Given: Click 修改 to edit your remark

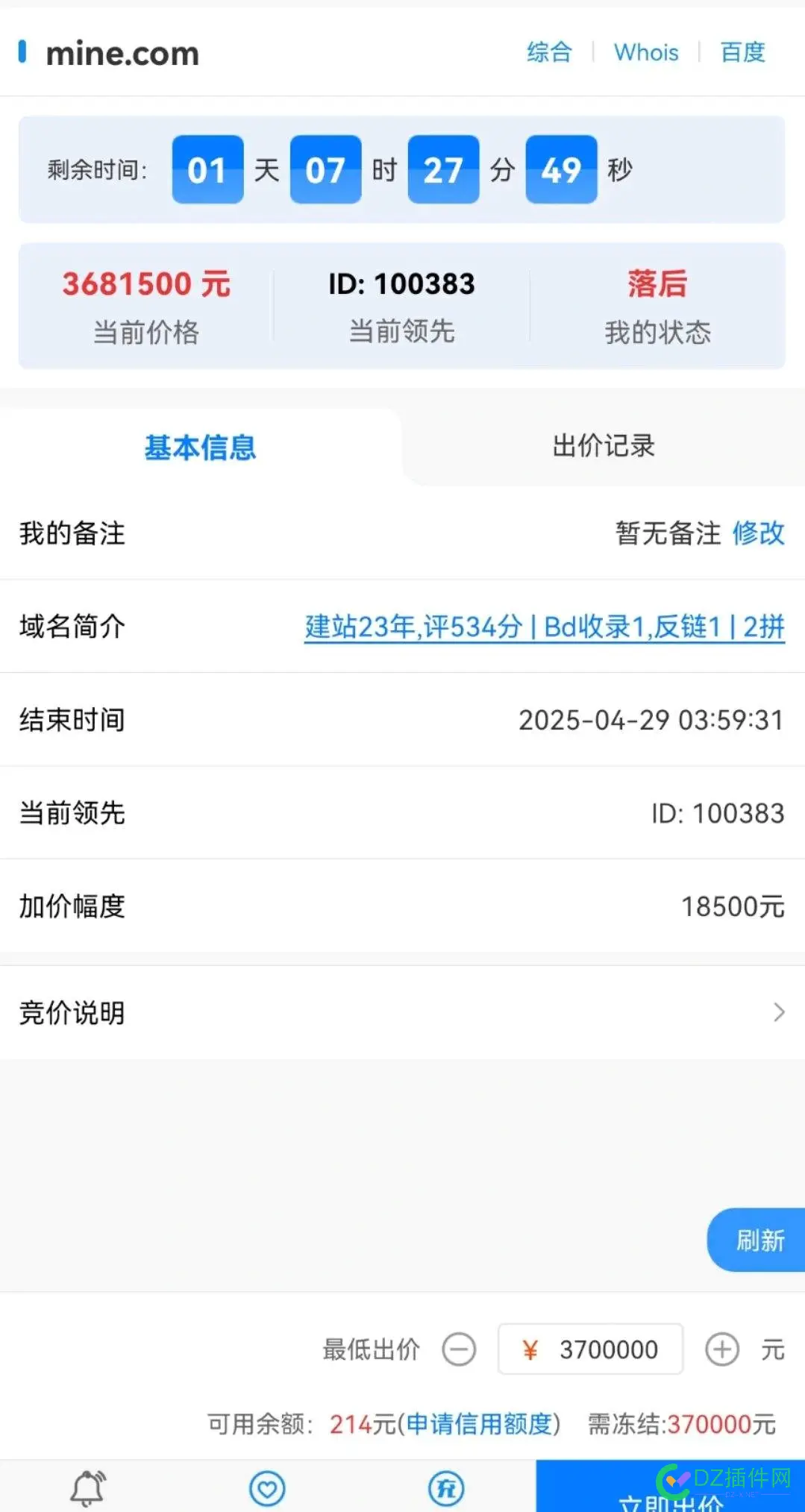Looking at the screenshot, I should click(x=758, y=533).
